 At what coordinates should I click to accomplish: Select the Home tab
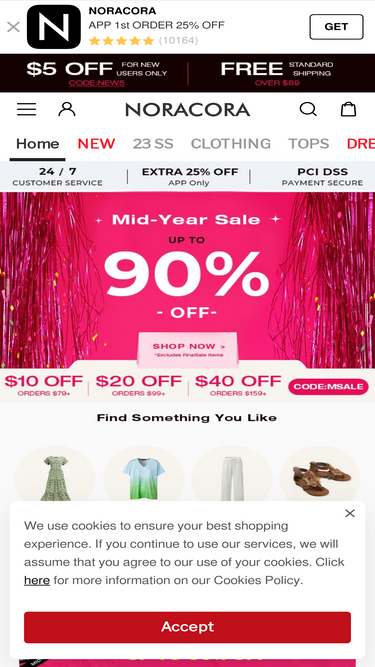[x=37, y=144]
